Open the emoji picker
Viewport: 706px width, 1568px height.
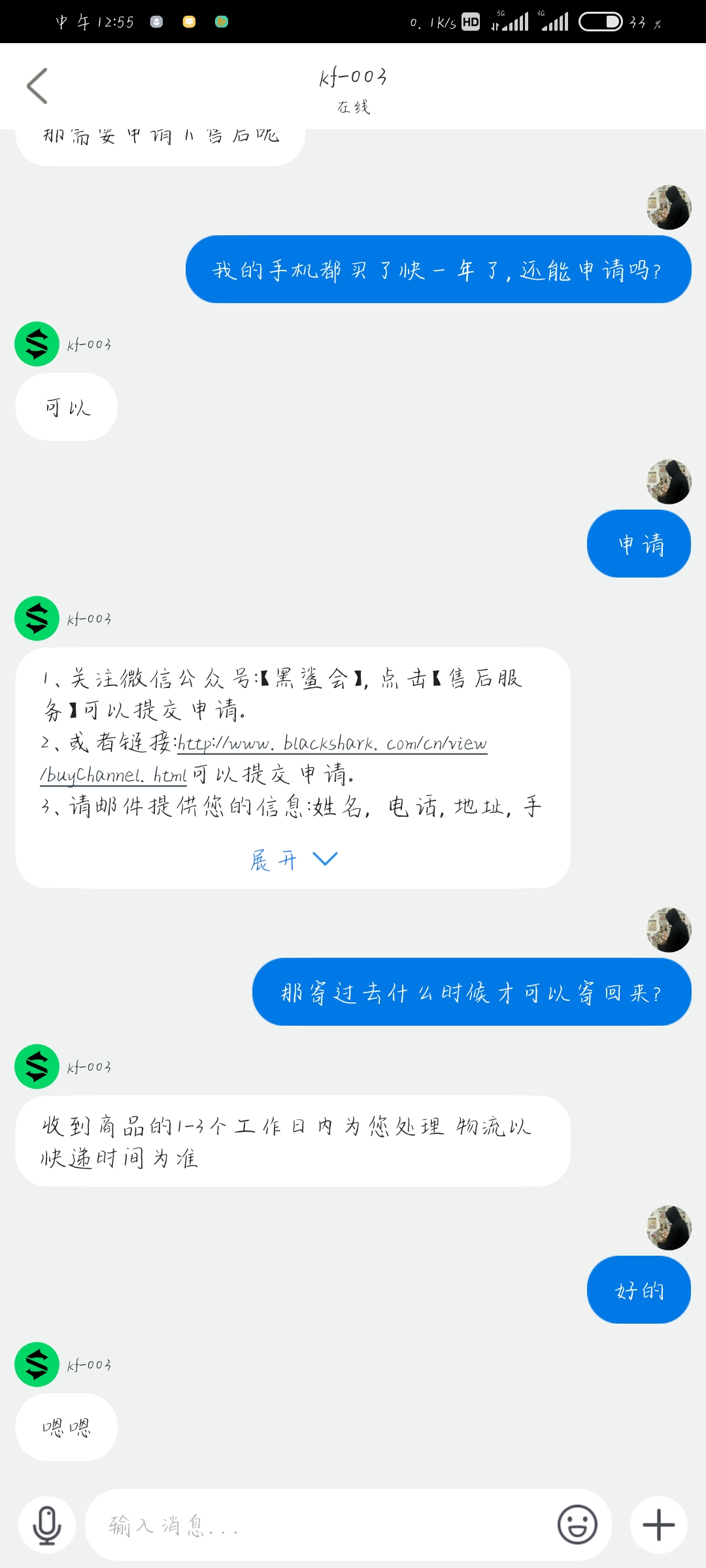click(x=577, y=1526)
